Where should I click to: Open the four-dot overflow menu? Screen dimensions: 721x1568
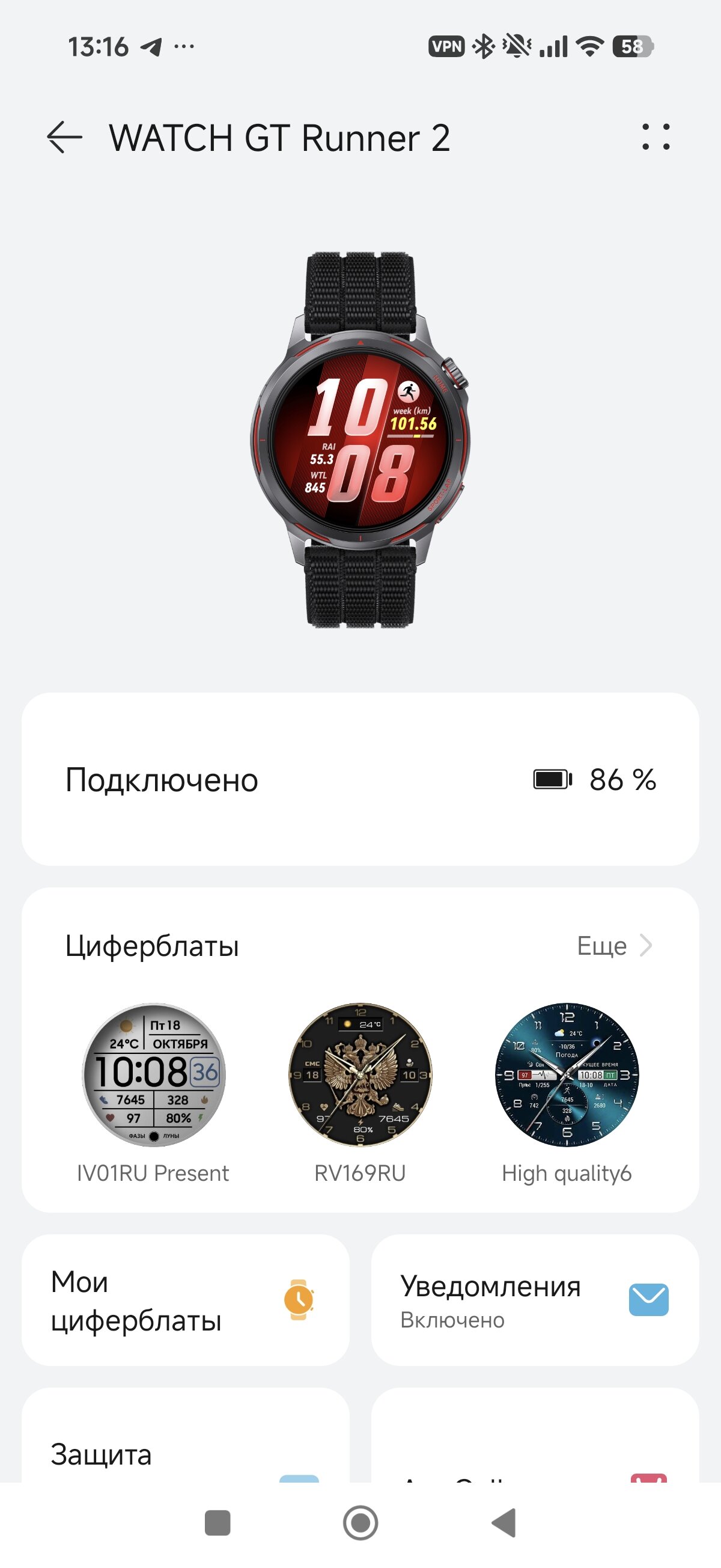pos(656,137)
